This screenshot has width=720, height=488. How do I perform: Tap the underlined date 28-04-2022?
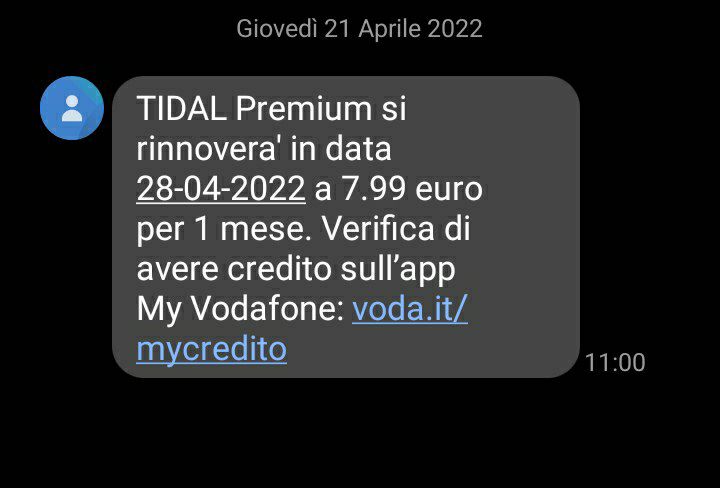[x=220, y=188]
